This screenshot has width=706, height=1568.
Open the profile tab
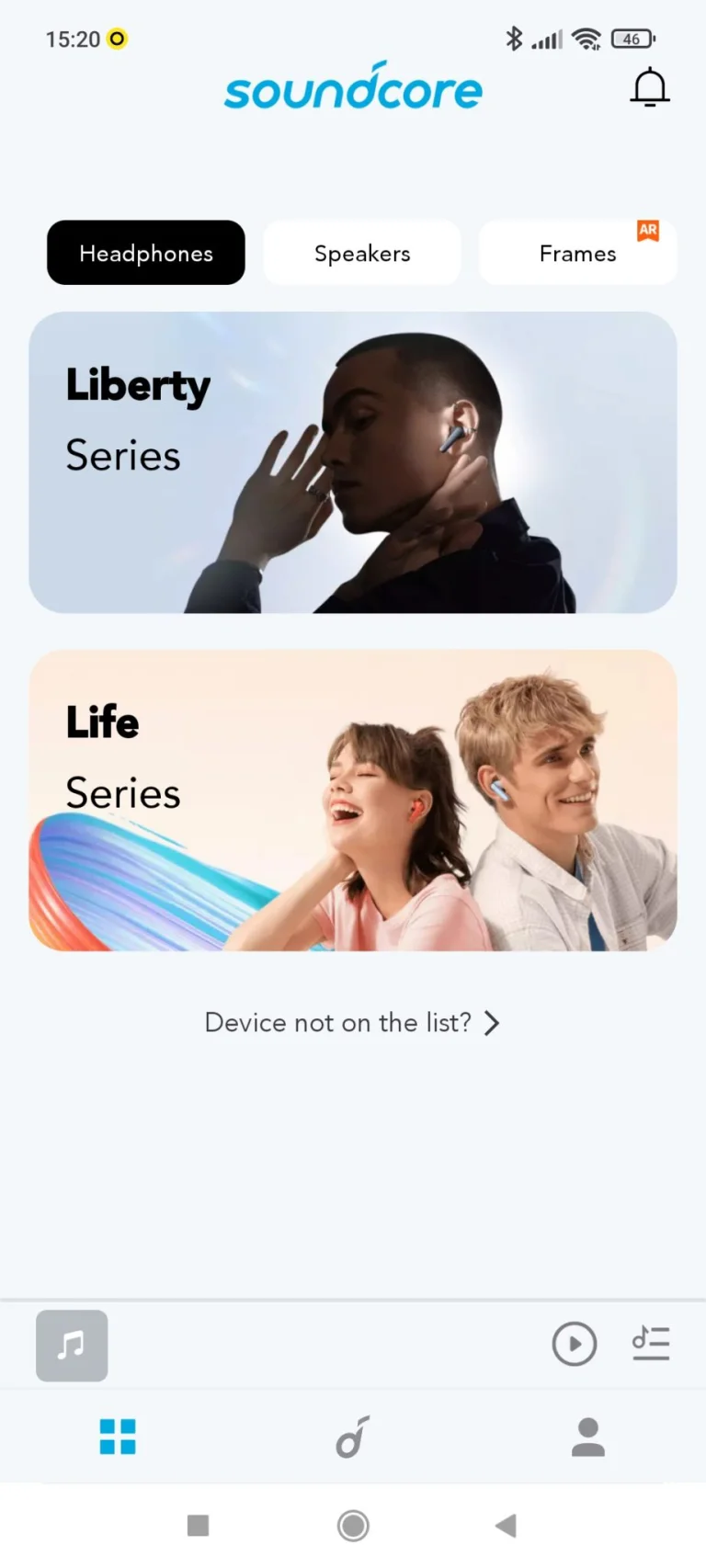(x=588, y=1437)
